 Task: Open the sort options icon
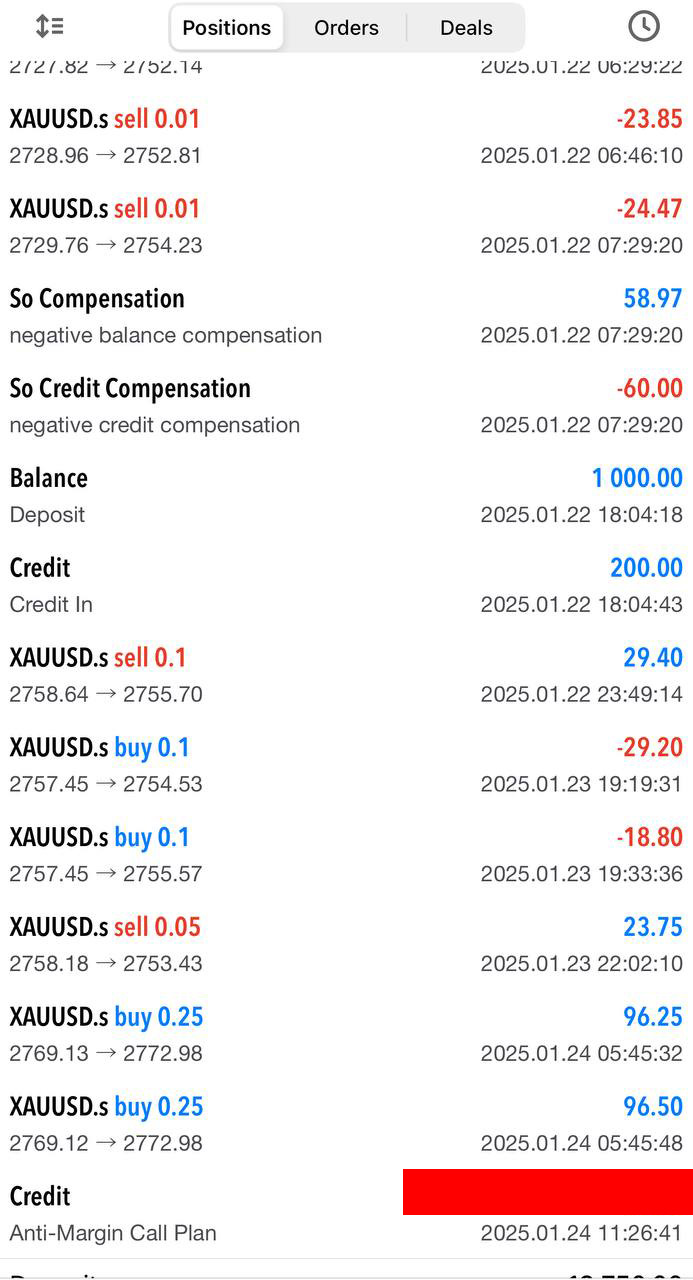(49, 26)
